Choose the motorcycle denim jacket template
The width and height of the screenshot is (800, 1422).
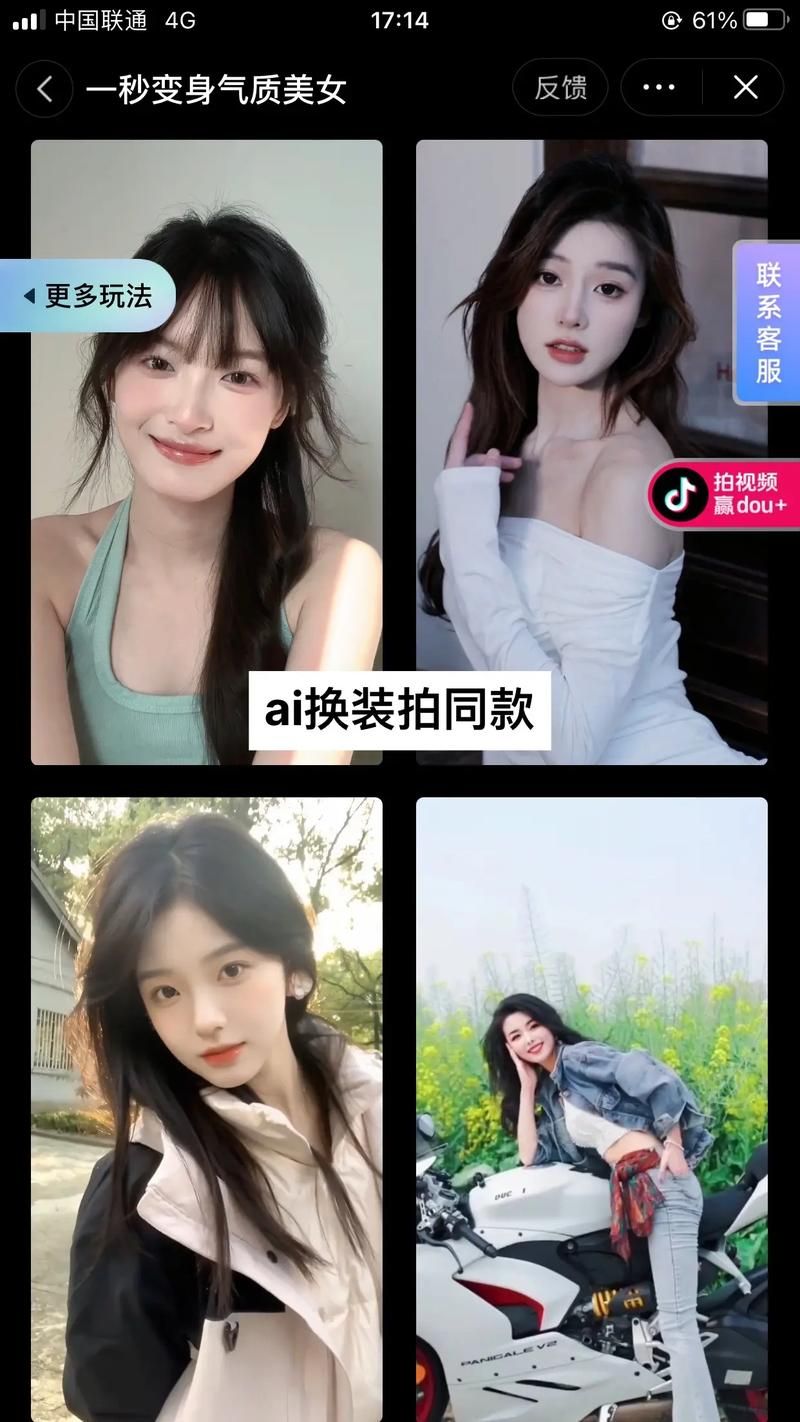click(591, 1110)
